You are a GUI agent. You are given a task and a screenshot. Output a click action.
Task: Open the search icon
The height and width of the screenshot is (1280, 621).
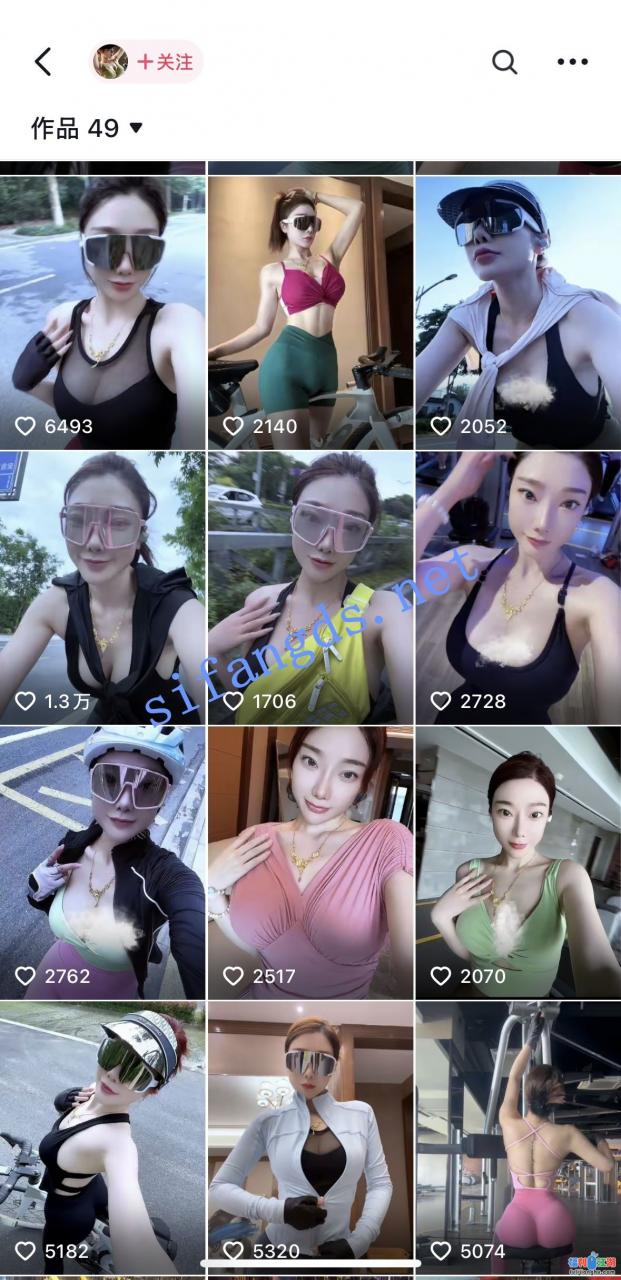505,62
